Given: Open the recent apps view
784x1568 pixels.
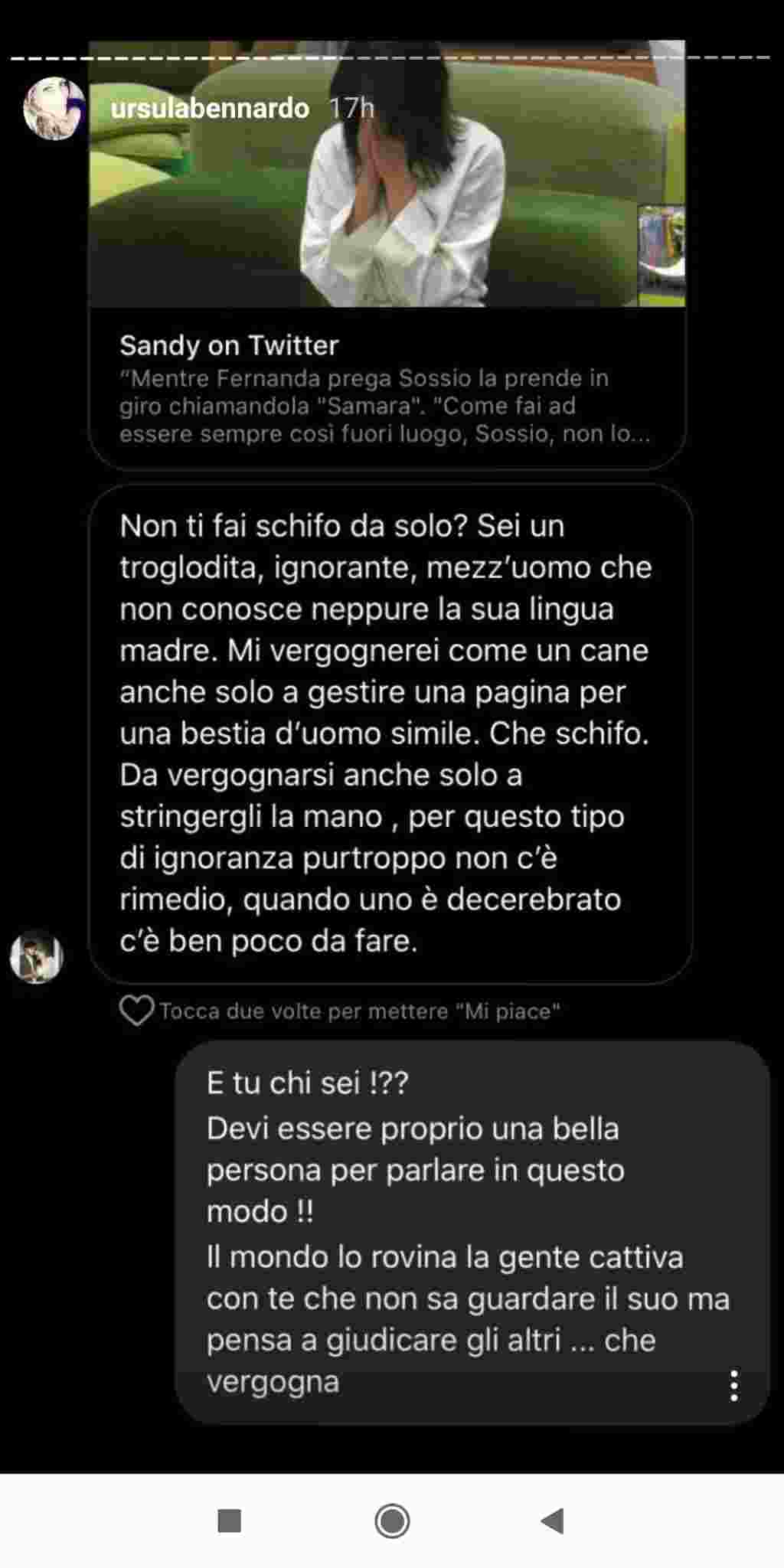Looking at the screenshot, I should point(230,1521).
